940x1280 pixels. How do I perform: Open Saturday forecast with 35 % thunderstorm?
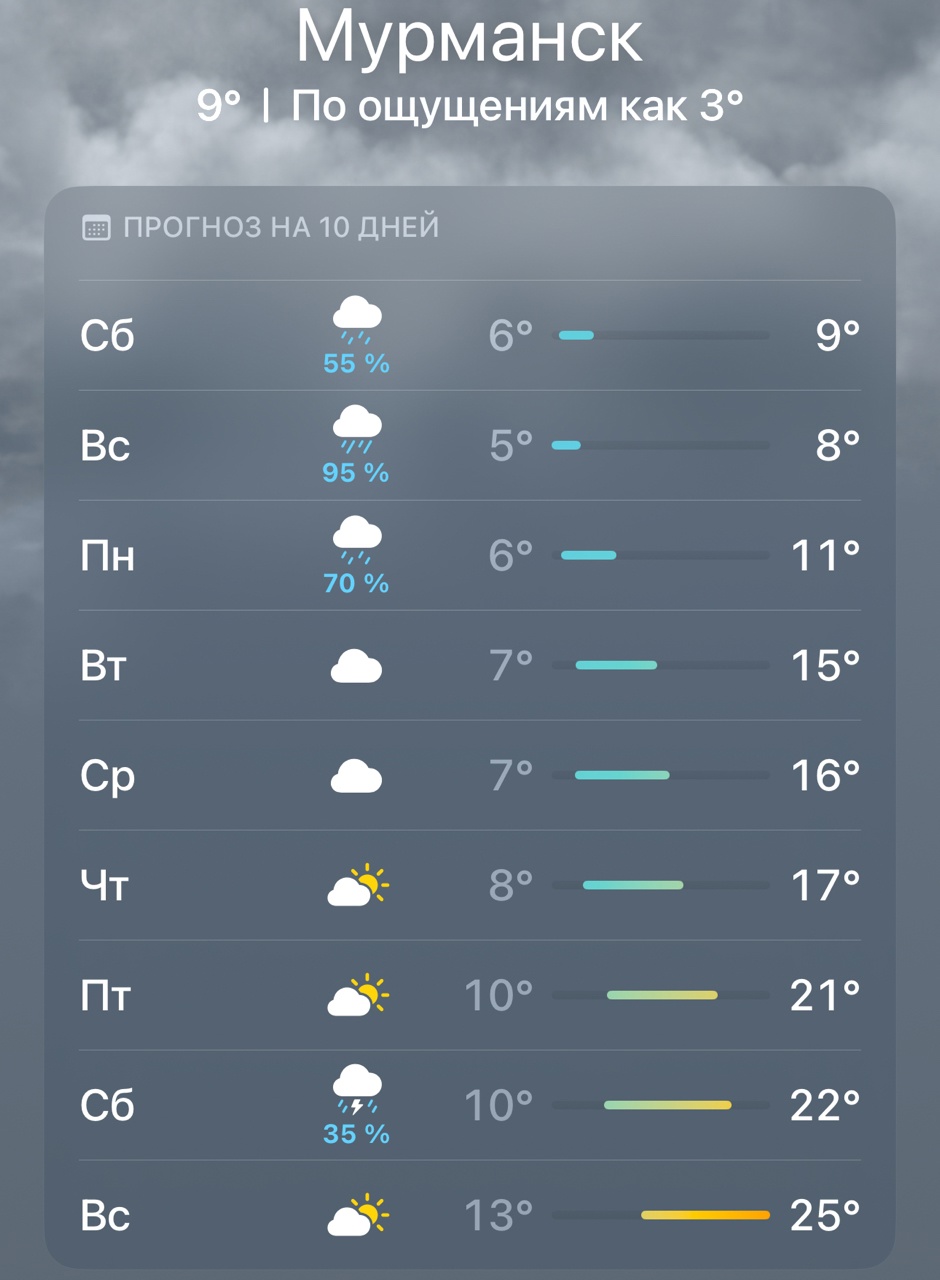tap(470, 1106)
